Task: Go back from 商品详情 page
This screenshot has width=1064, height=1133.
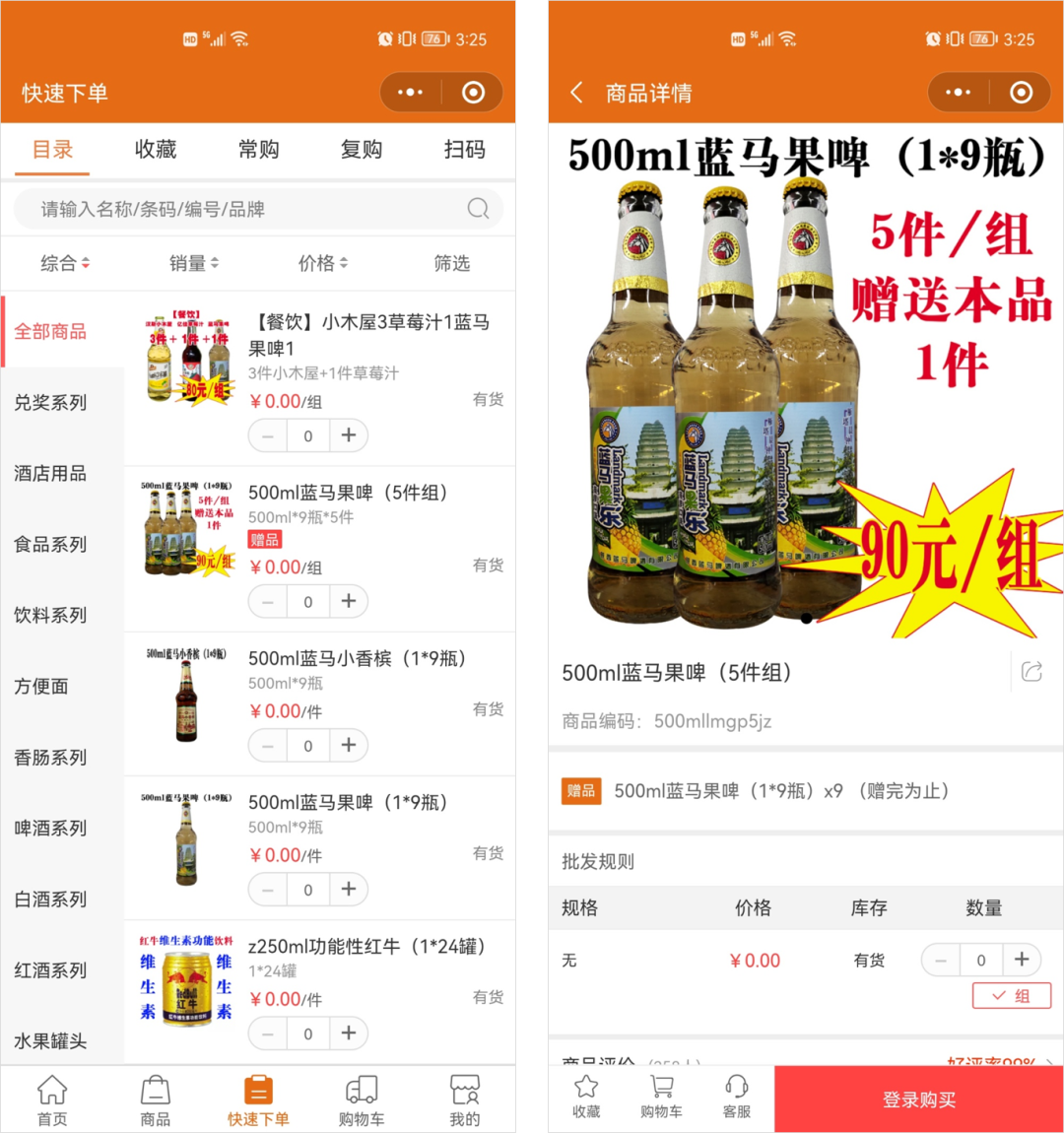Action: point(576,93)
